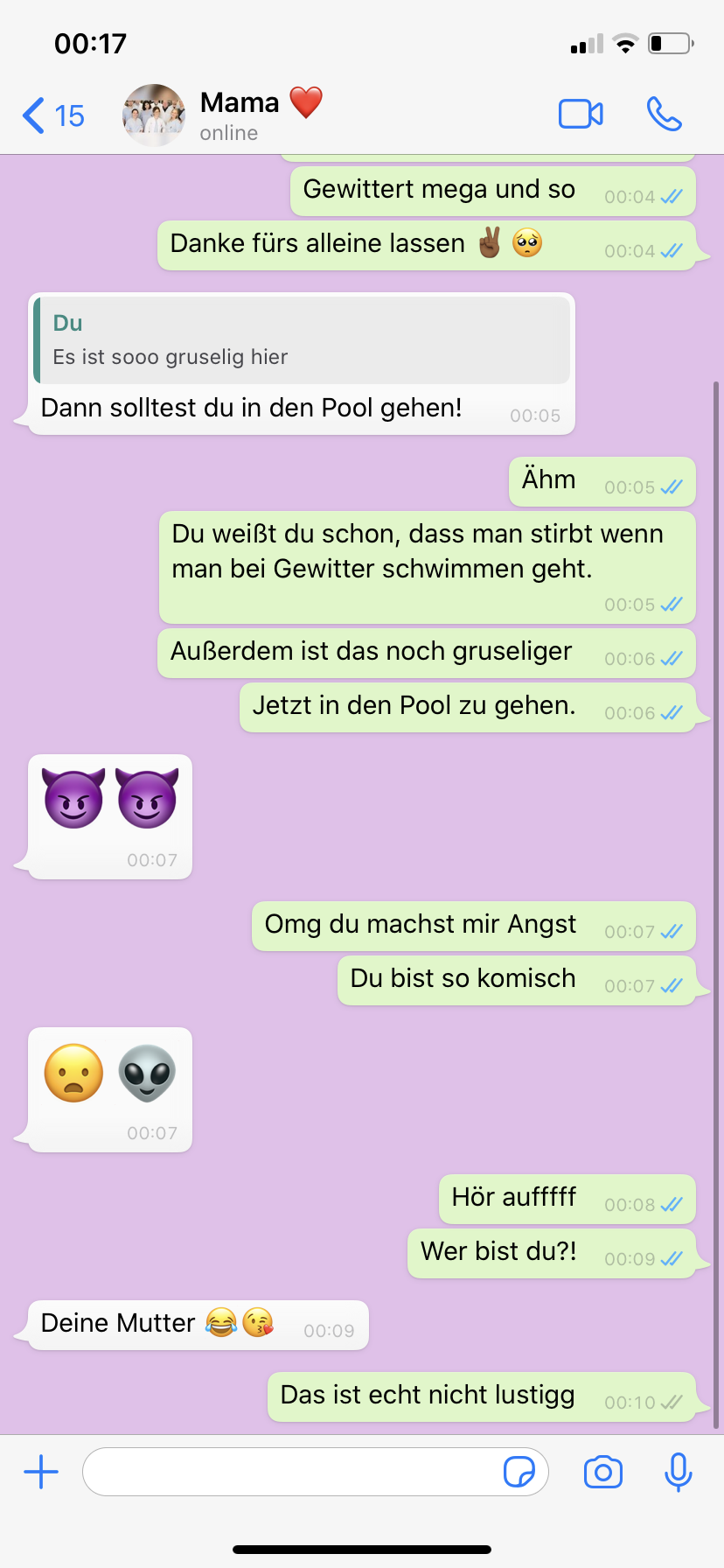The height and width of the screenshot is (1568, 724).
Task: Open the camera
Action: (603, 1472)
